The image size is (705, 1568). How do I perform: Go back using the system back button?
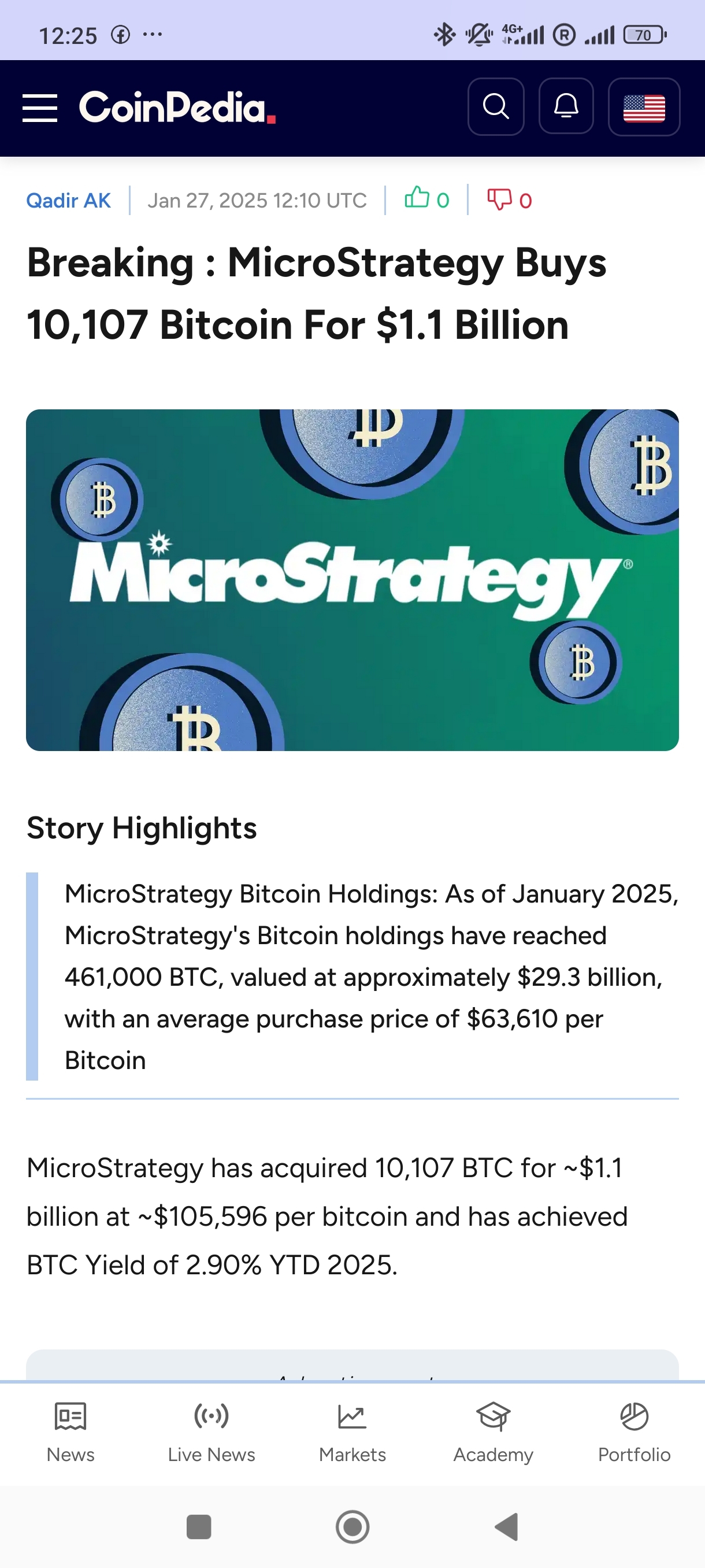tap(506, 1526)
